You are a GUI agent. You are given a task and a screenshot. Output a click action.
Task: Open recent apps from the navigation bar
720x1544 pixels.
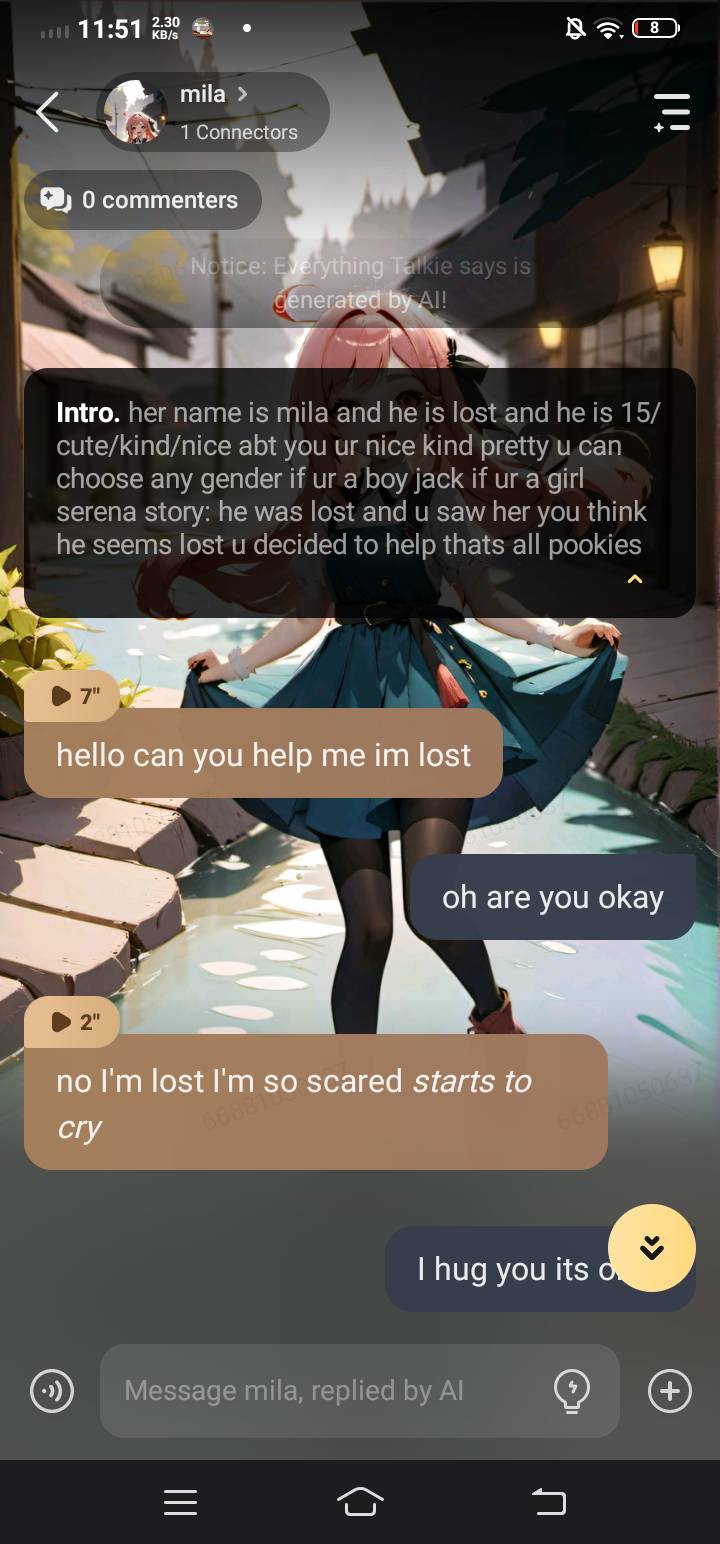tap(180, 1502)
